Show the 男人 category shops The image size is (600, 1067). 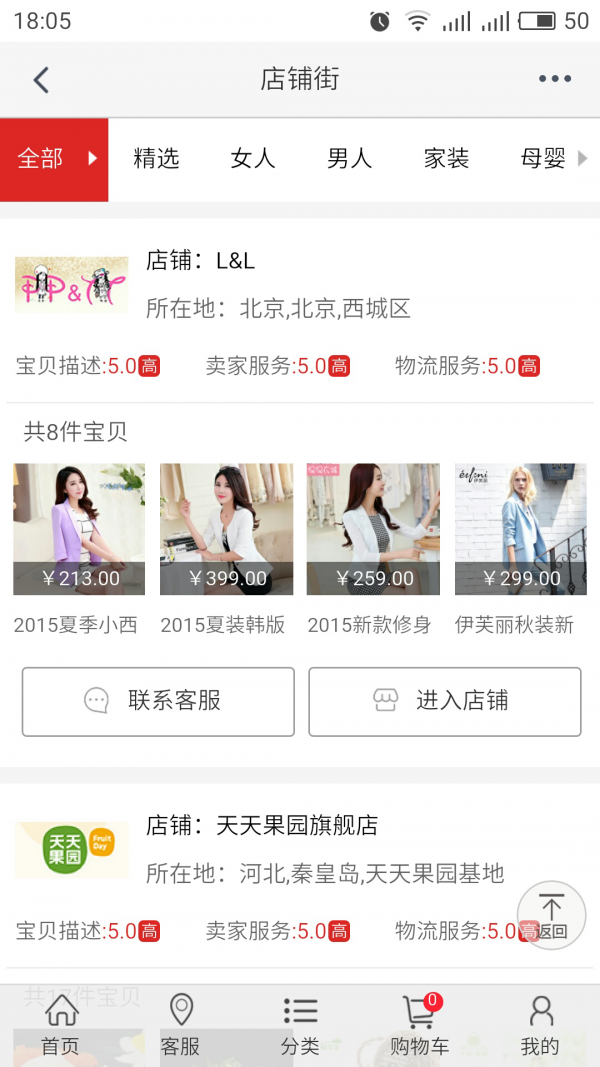point(349,159)
